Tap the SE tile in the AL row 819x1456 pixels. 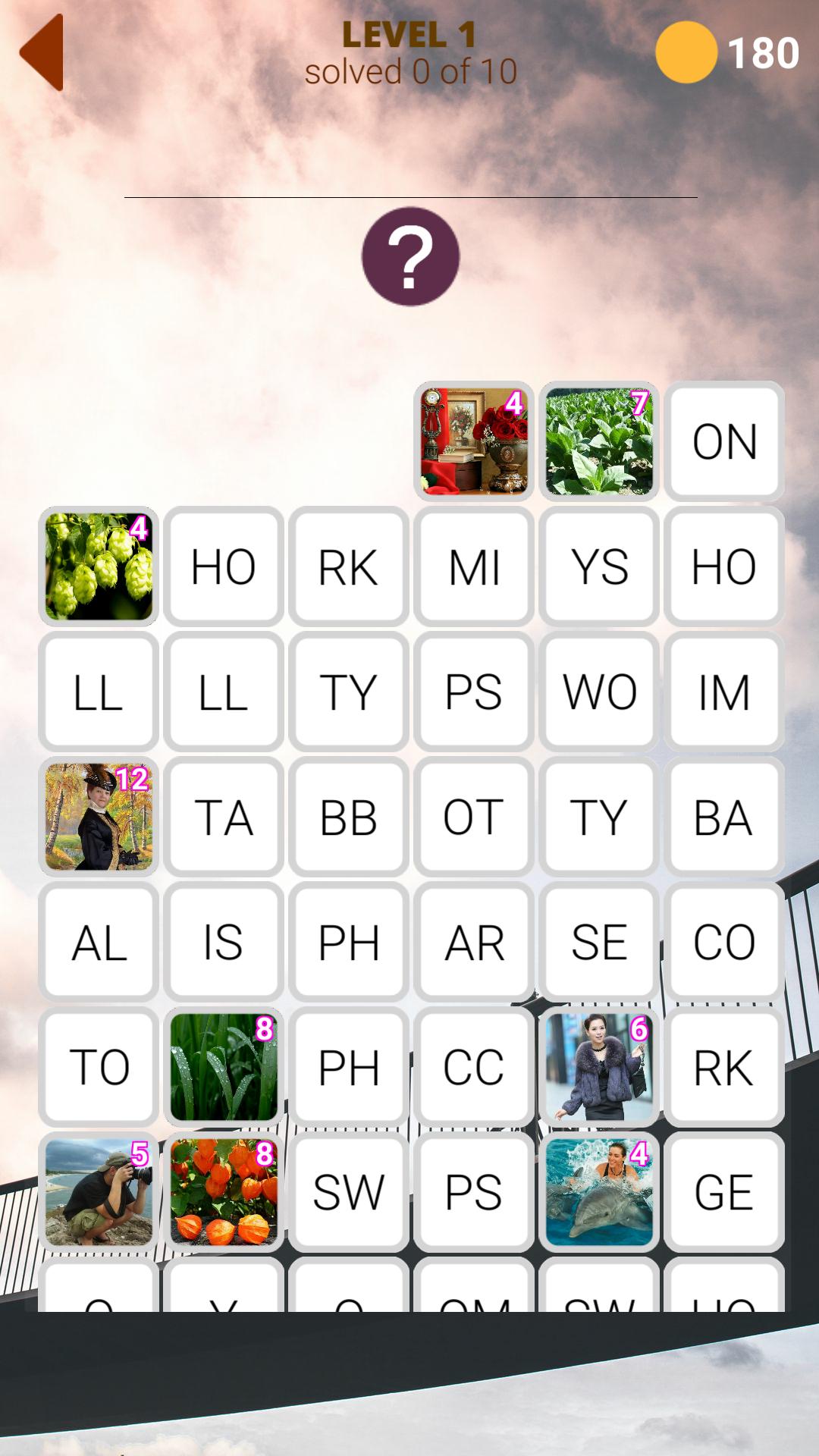[x=598, y=943]
